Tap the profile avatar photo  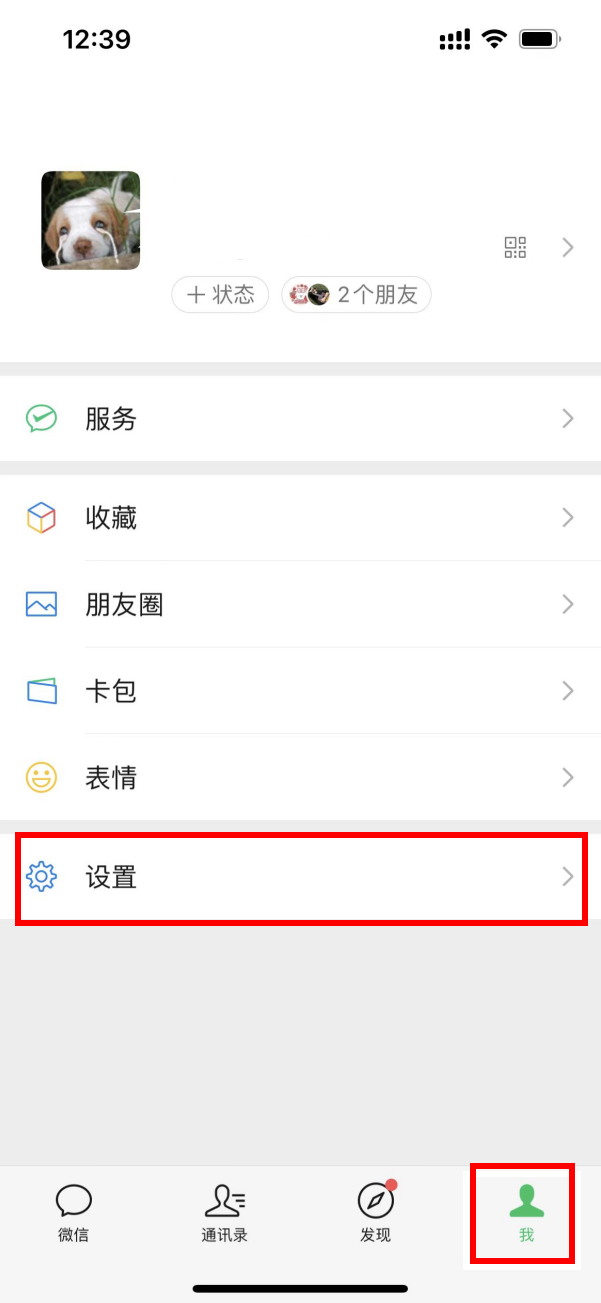pyautogui.click(x=91, y=220)
